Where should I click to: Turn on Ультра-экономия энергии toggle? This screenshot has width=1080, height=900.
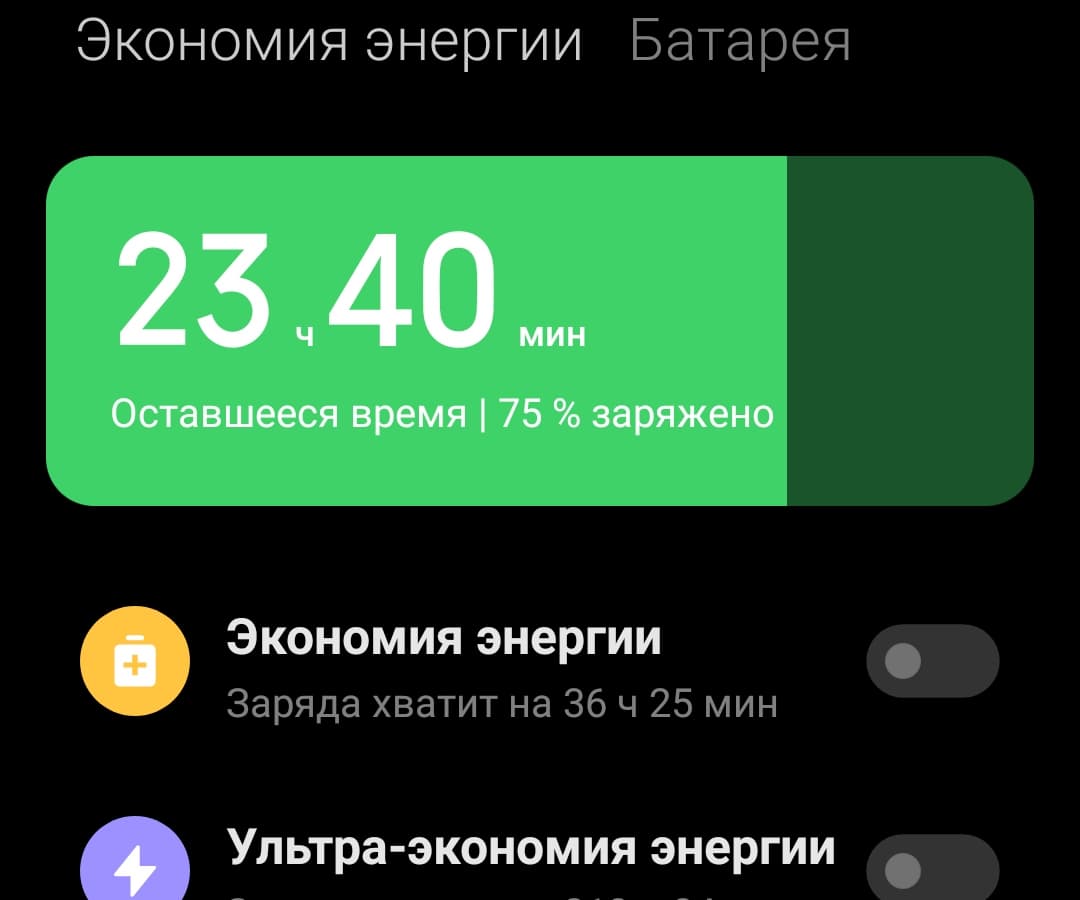point(932,869)
